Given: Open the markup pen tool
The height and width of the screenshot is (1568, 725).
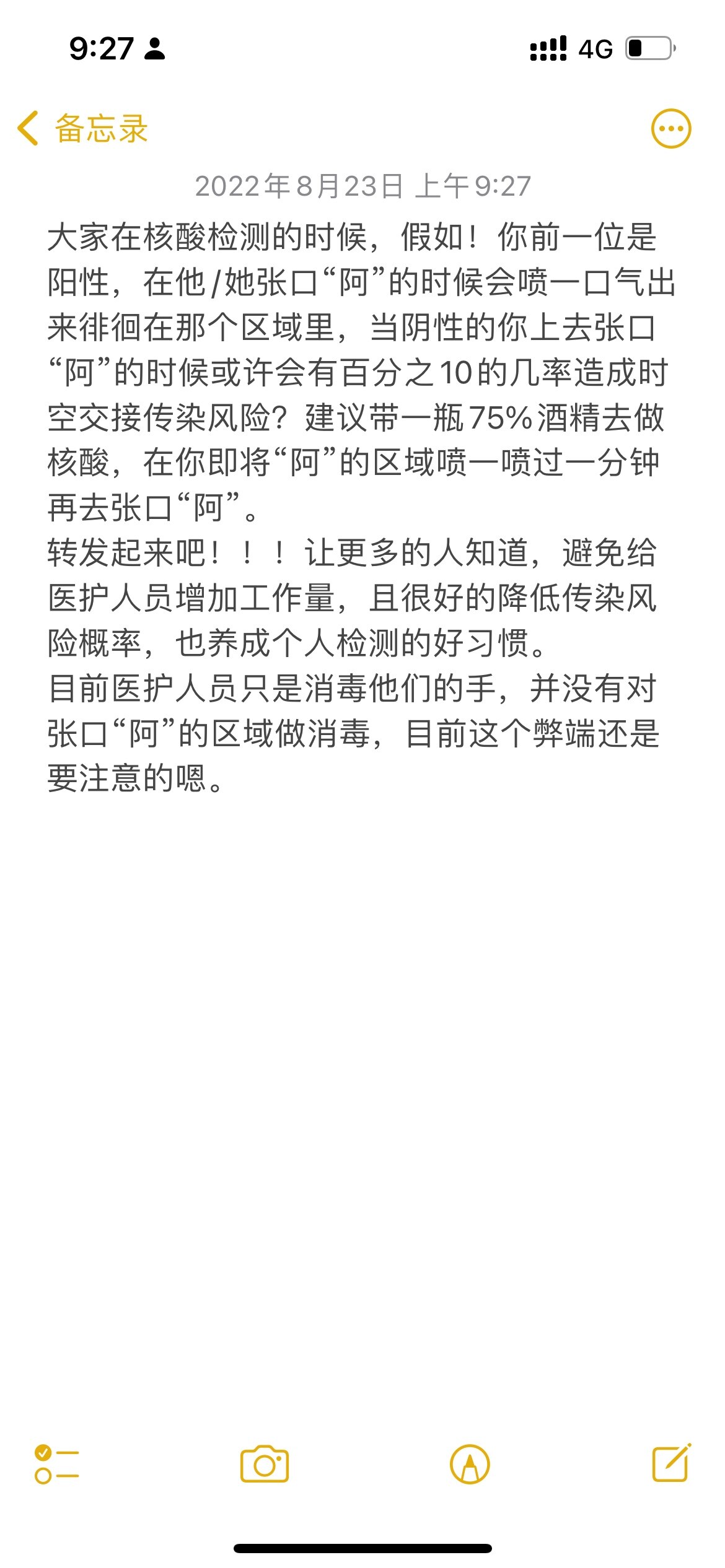Looking at the screenshot, I should point(470,1464).
